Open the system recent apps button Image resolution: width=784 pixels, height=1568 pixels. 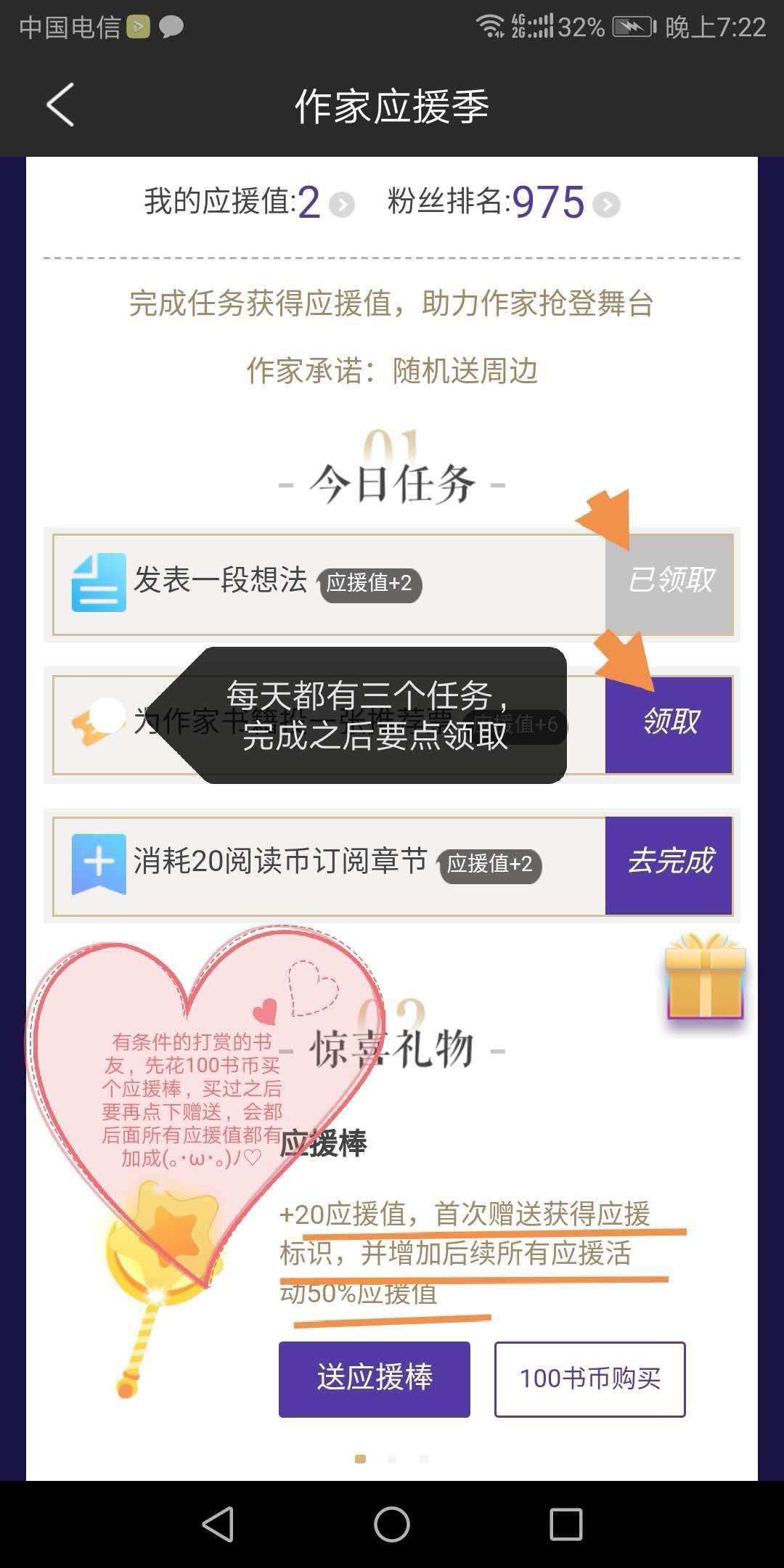click(x=566, y=1524)
